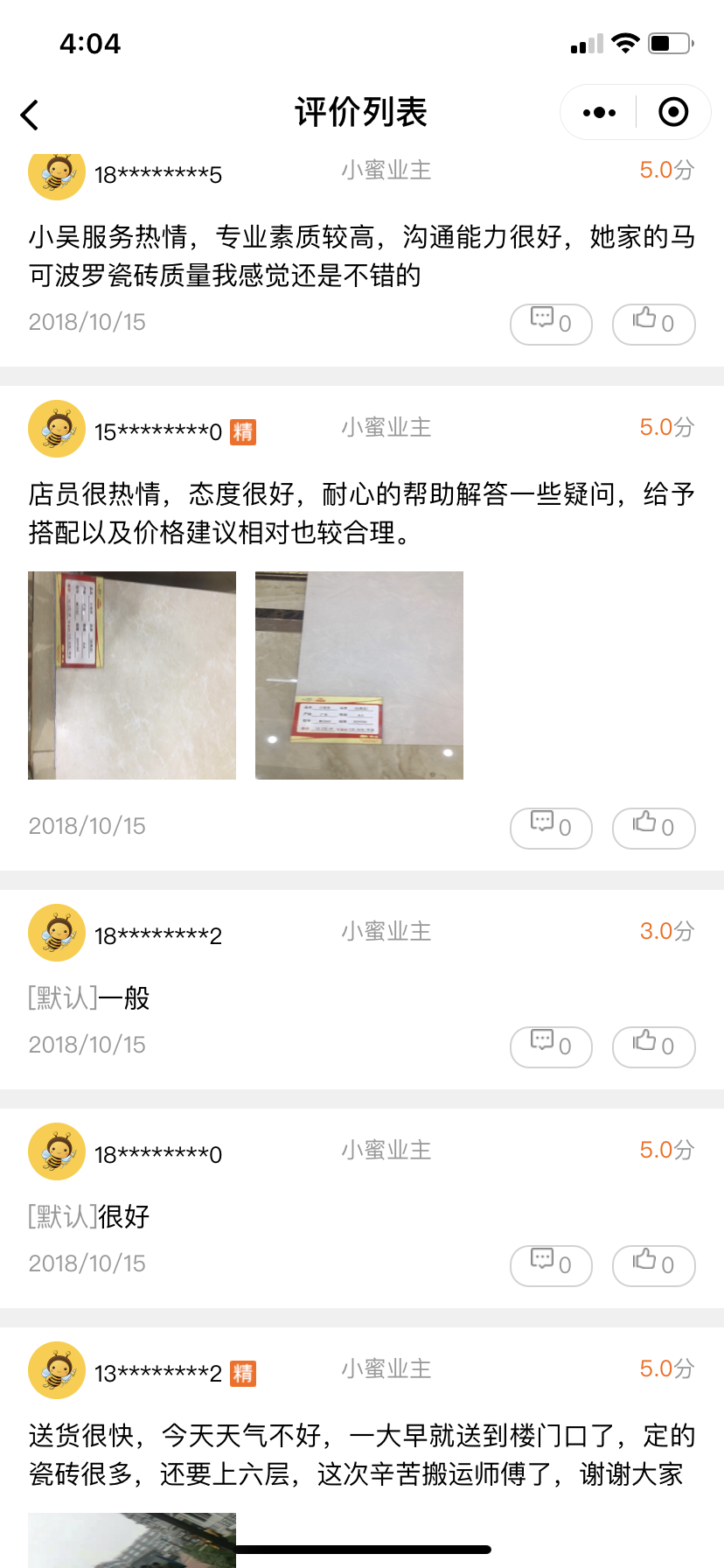This screenshot has height=1568, width=724.
Task: View the second tile photo in 15*********0's review
Action: point(359,675)
